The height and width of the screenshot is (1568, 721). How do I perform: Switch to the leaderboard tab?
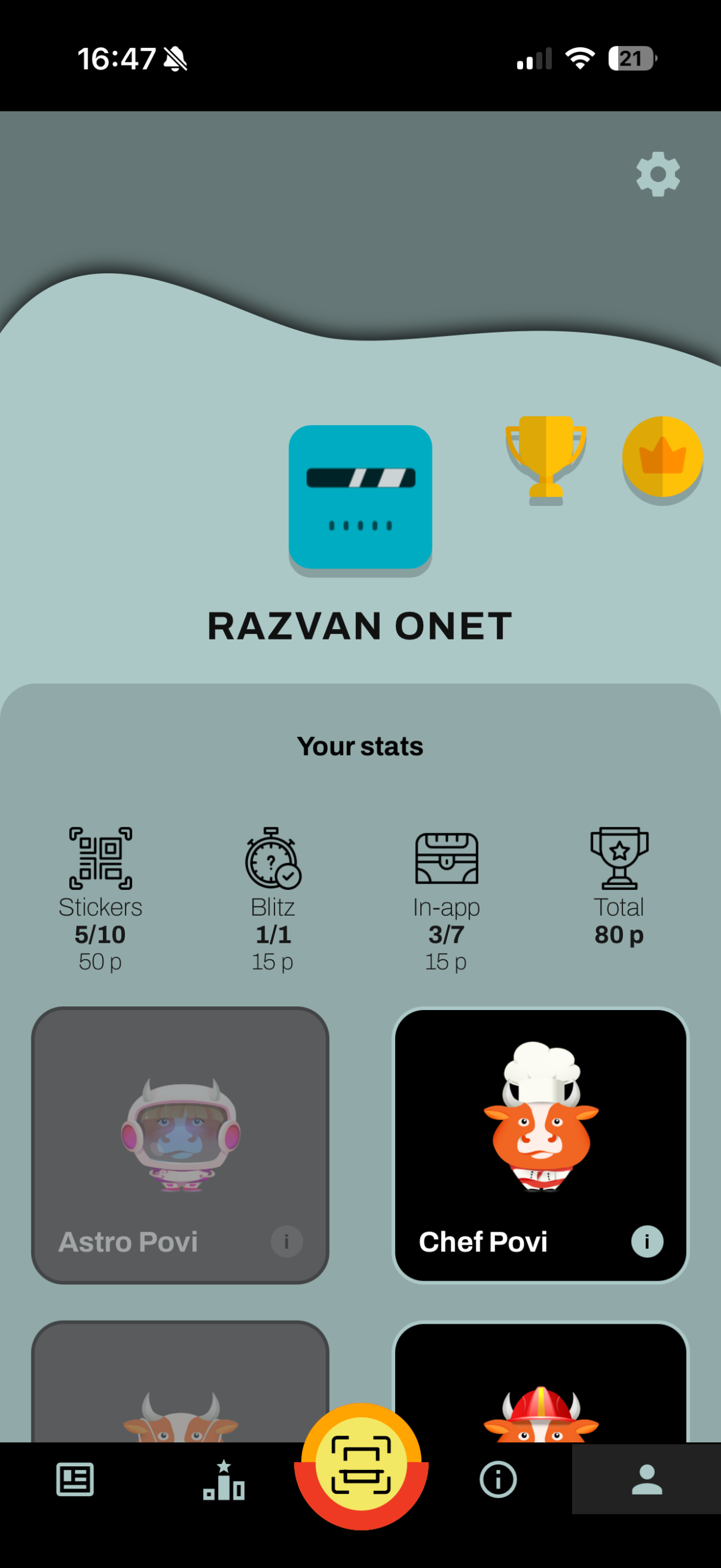point(224,1480)
